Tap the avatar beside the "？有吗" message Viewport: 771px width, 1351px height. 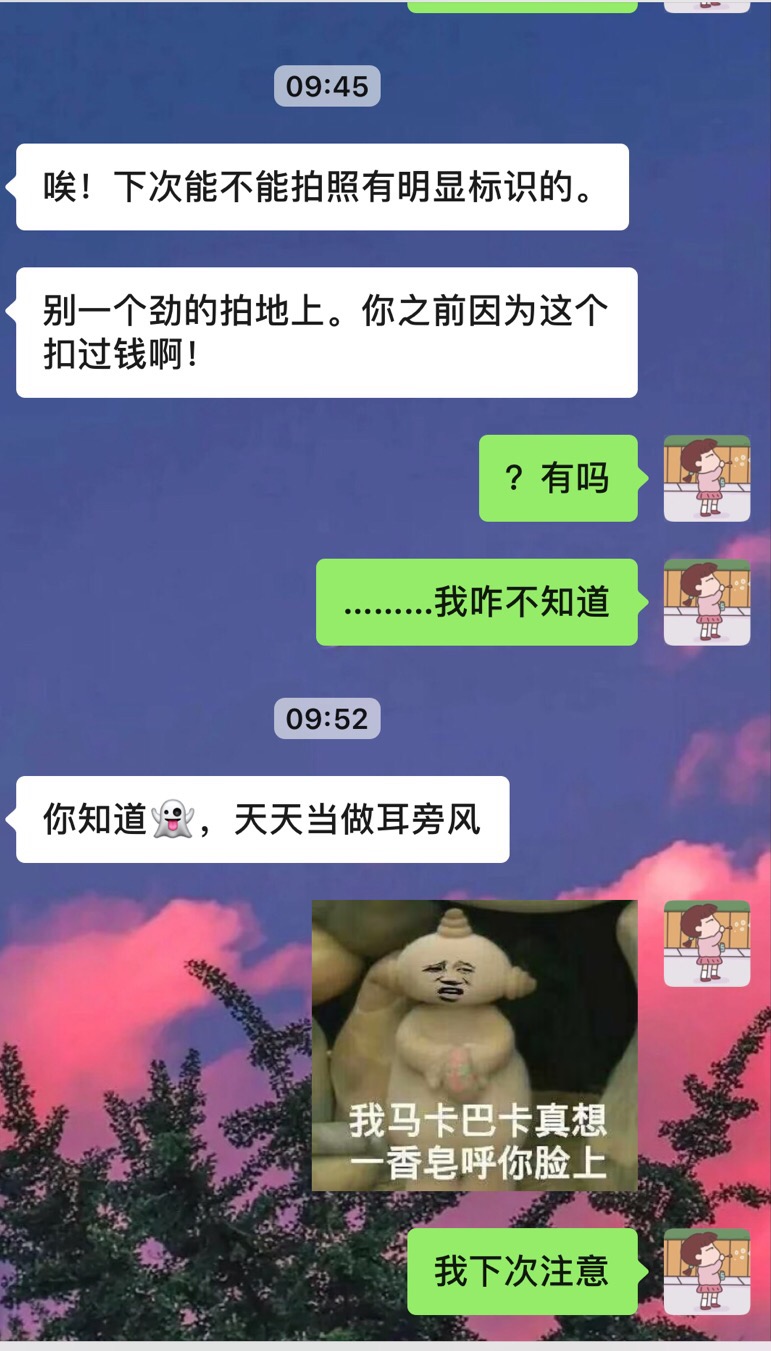tap(707, 478)
